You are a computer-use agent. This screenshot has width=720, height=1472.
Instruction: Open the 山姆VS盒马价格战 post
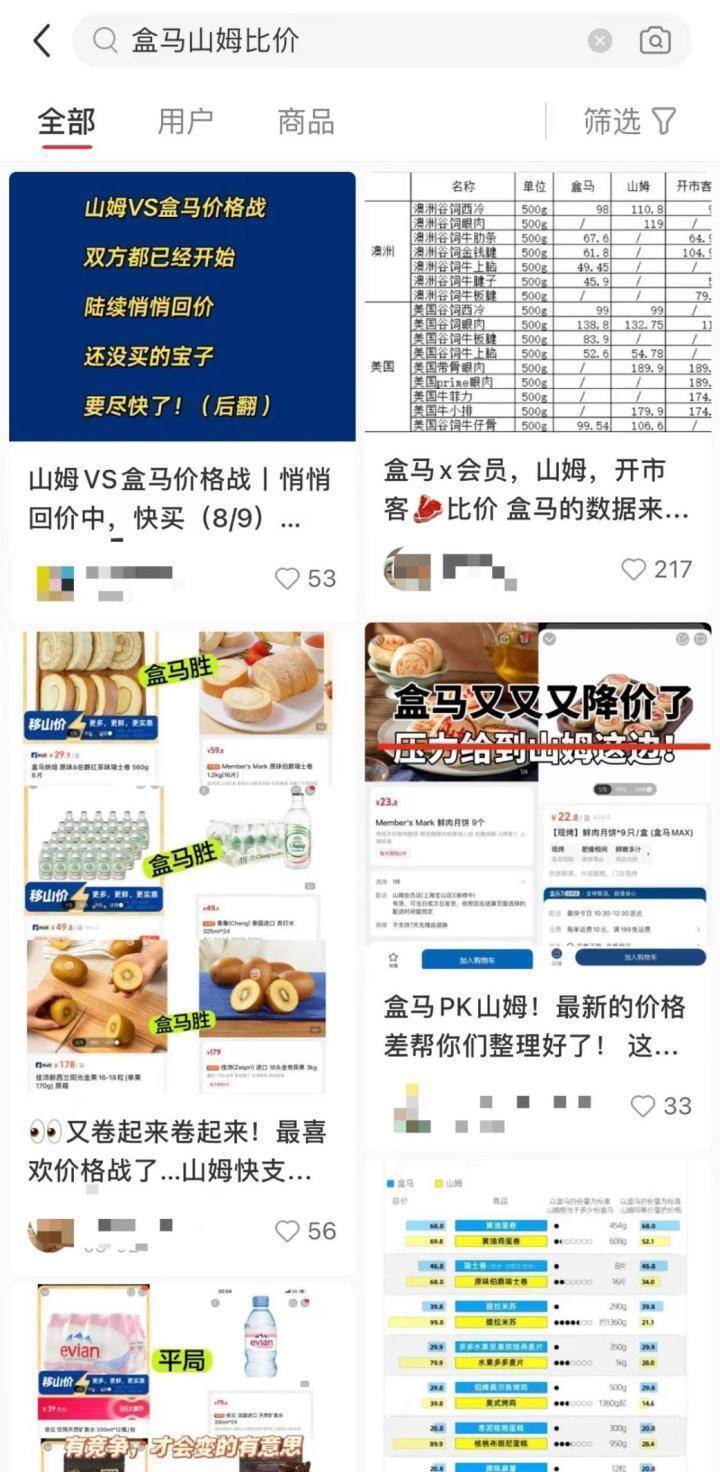pos(182,306)
